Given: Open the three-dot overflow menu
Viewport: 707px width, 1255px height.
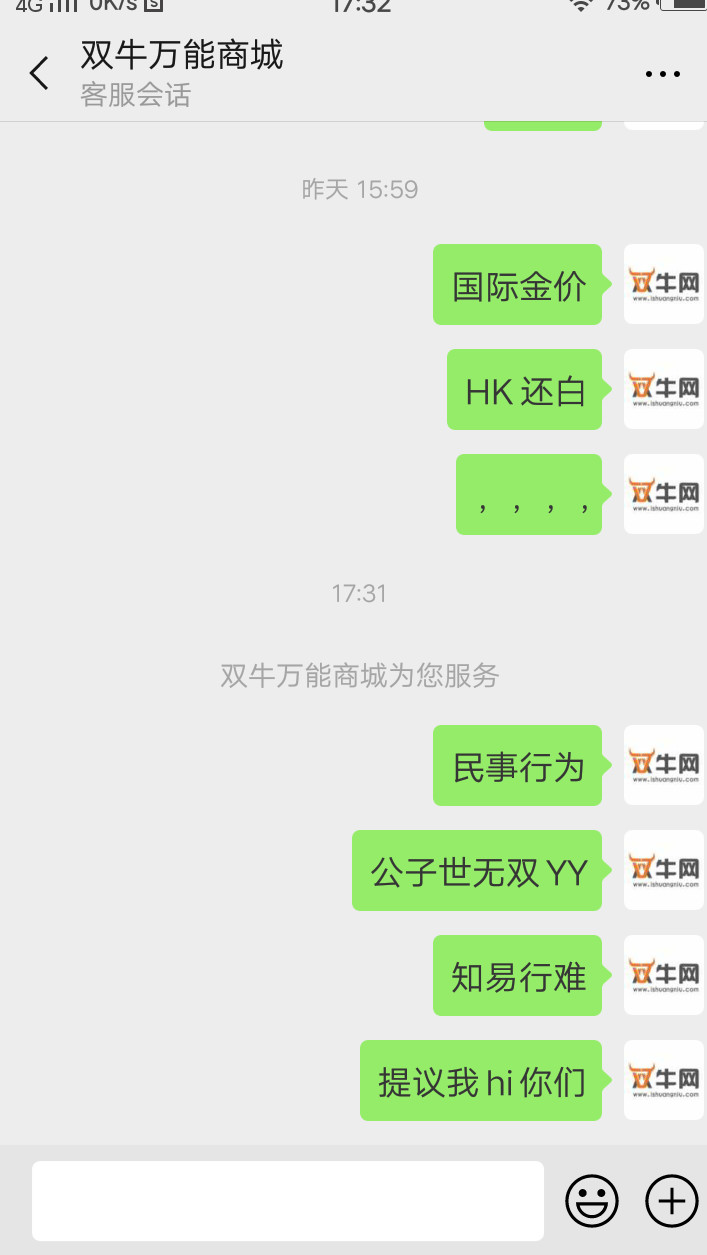Looking at the screenshot, I should coord(662,74).
